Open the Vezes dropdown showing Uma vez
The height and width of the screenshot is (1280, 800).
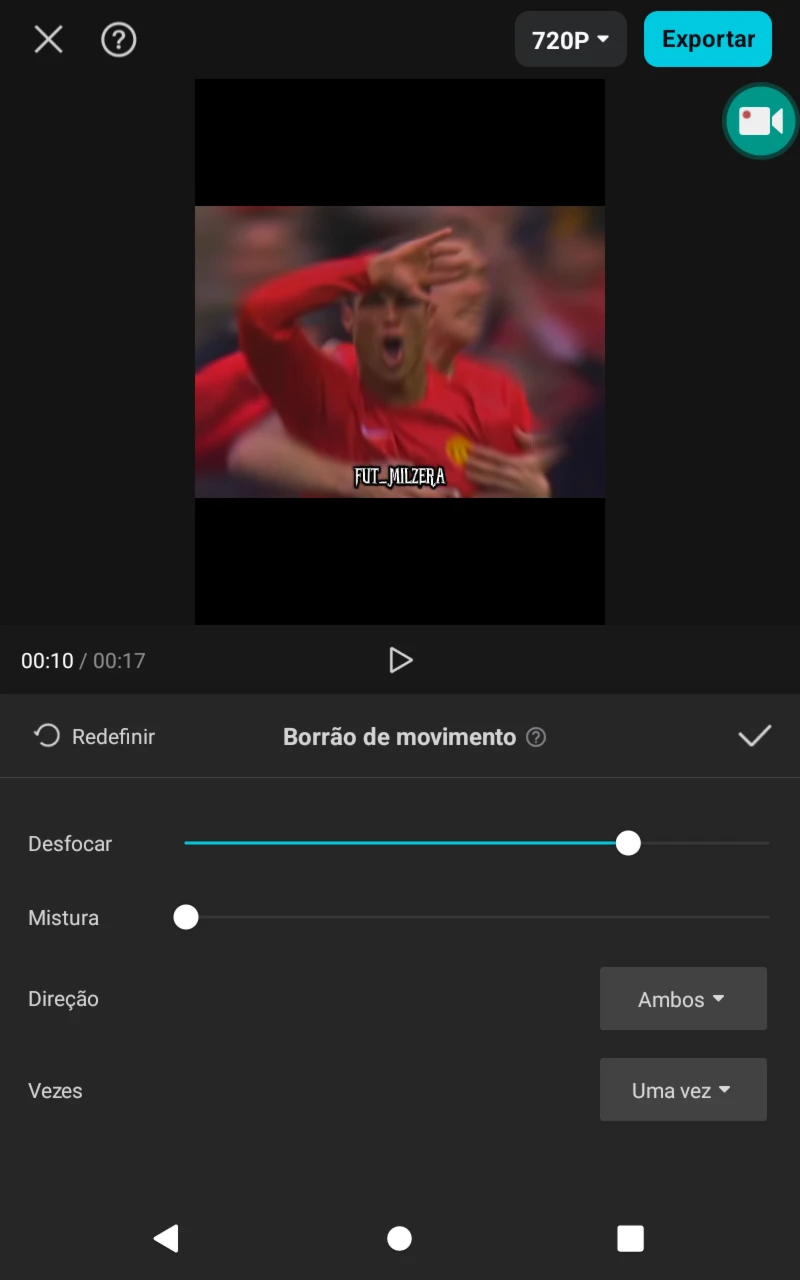pyautogui.click(x=683, y=1090)
